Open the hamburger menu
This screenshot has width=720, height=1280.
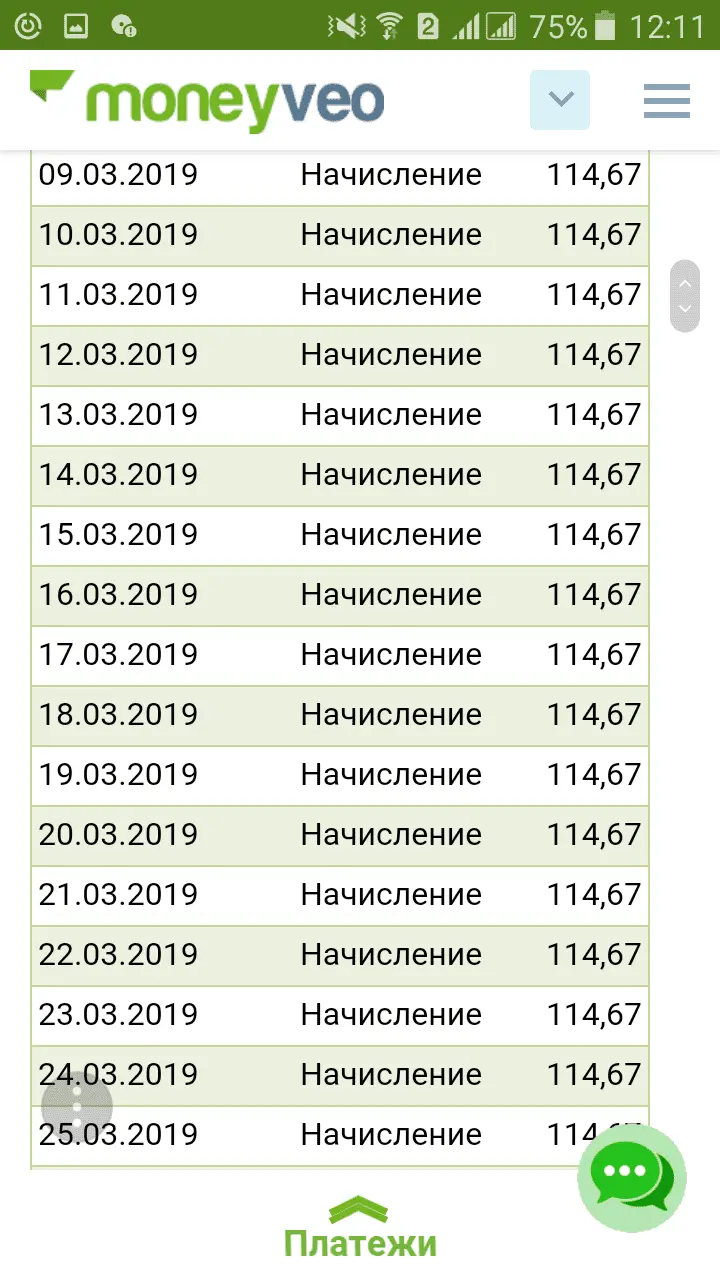pos(666,100)
